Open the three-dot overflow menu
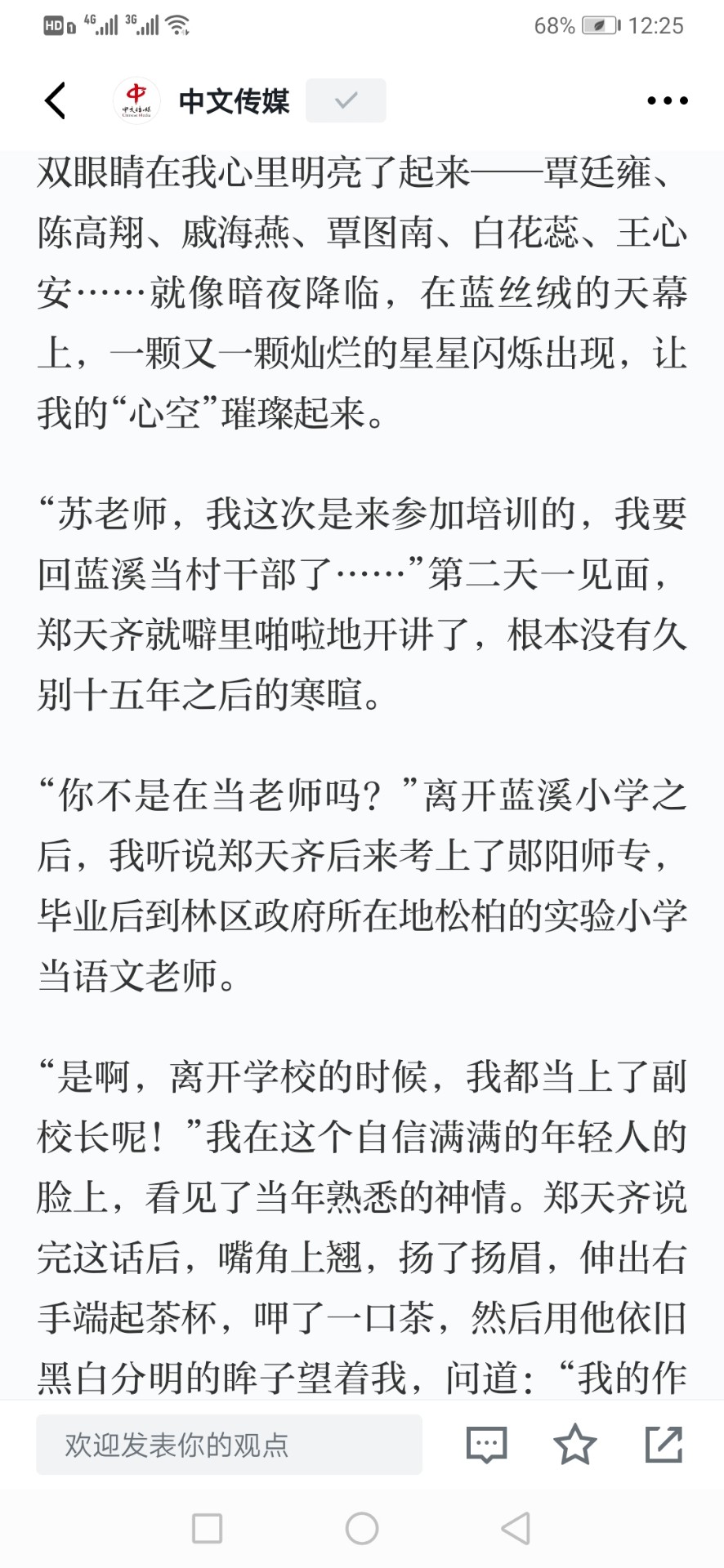The height and width of the screenshot is (1568, 724). coord(667,100)
